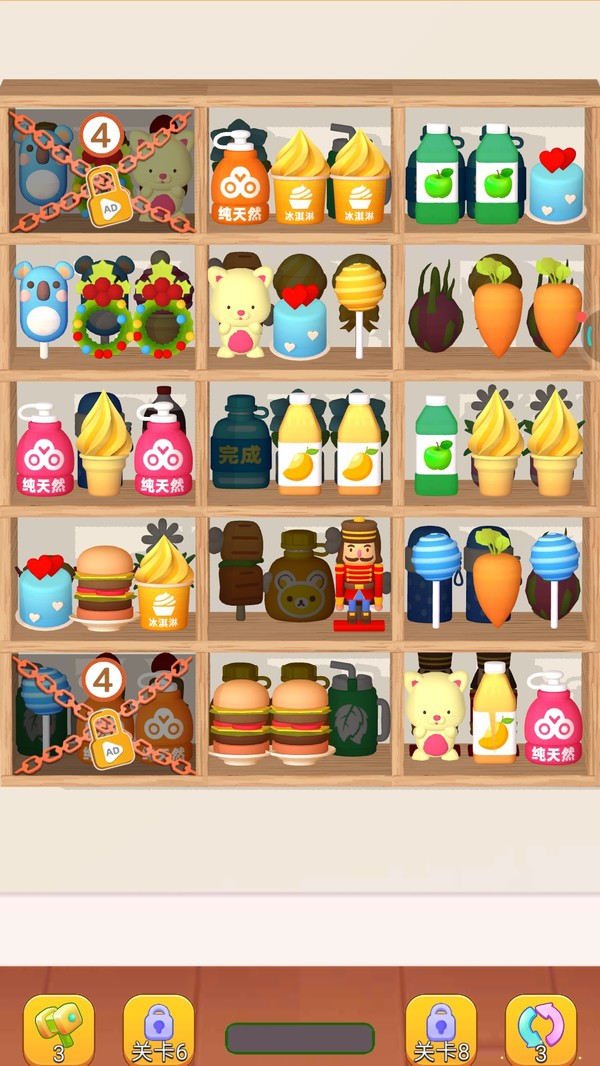Use the shuffle refresh power-up

[x=541, y=1030]
